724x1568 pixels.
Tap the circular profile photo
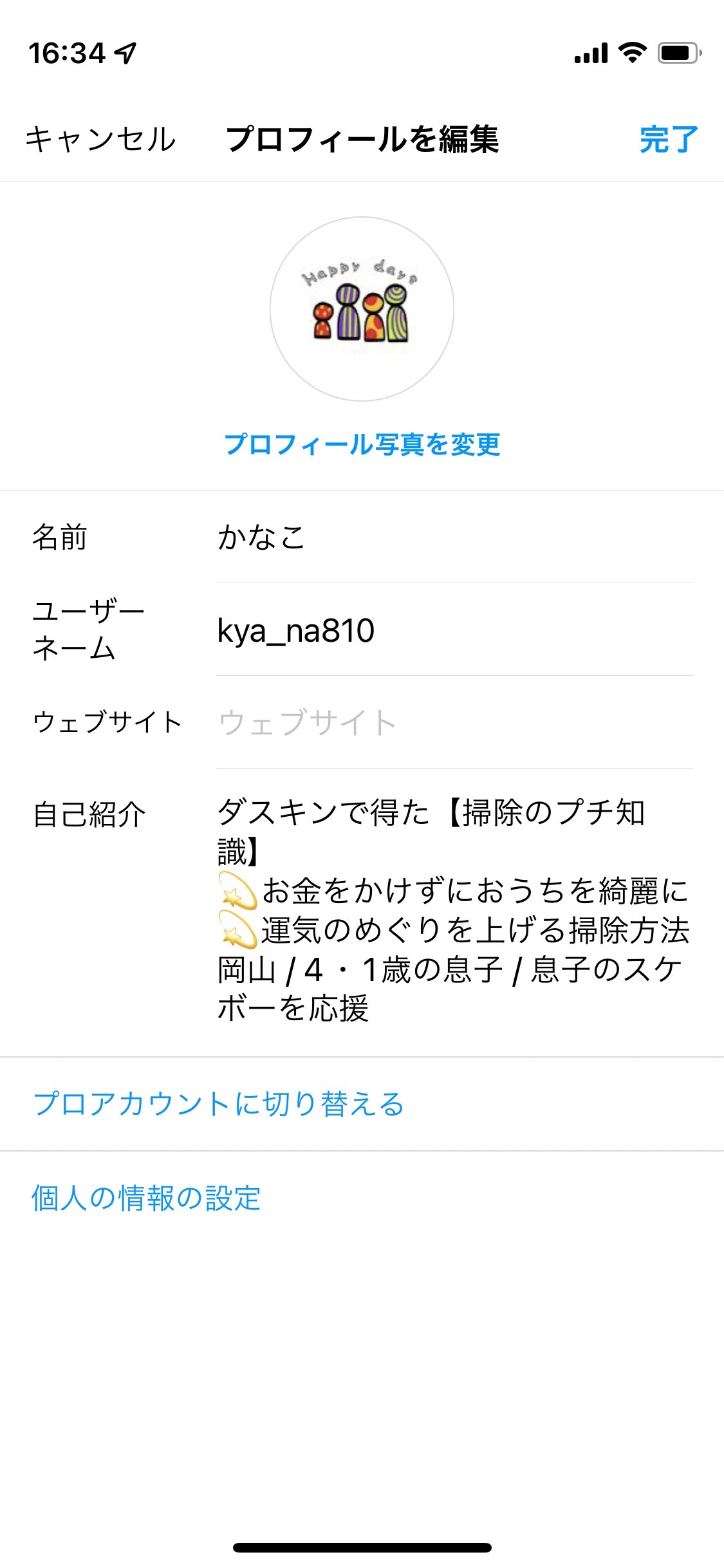362,309
